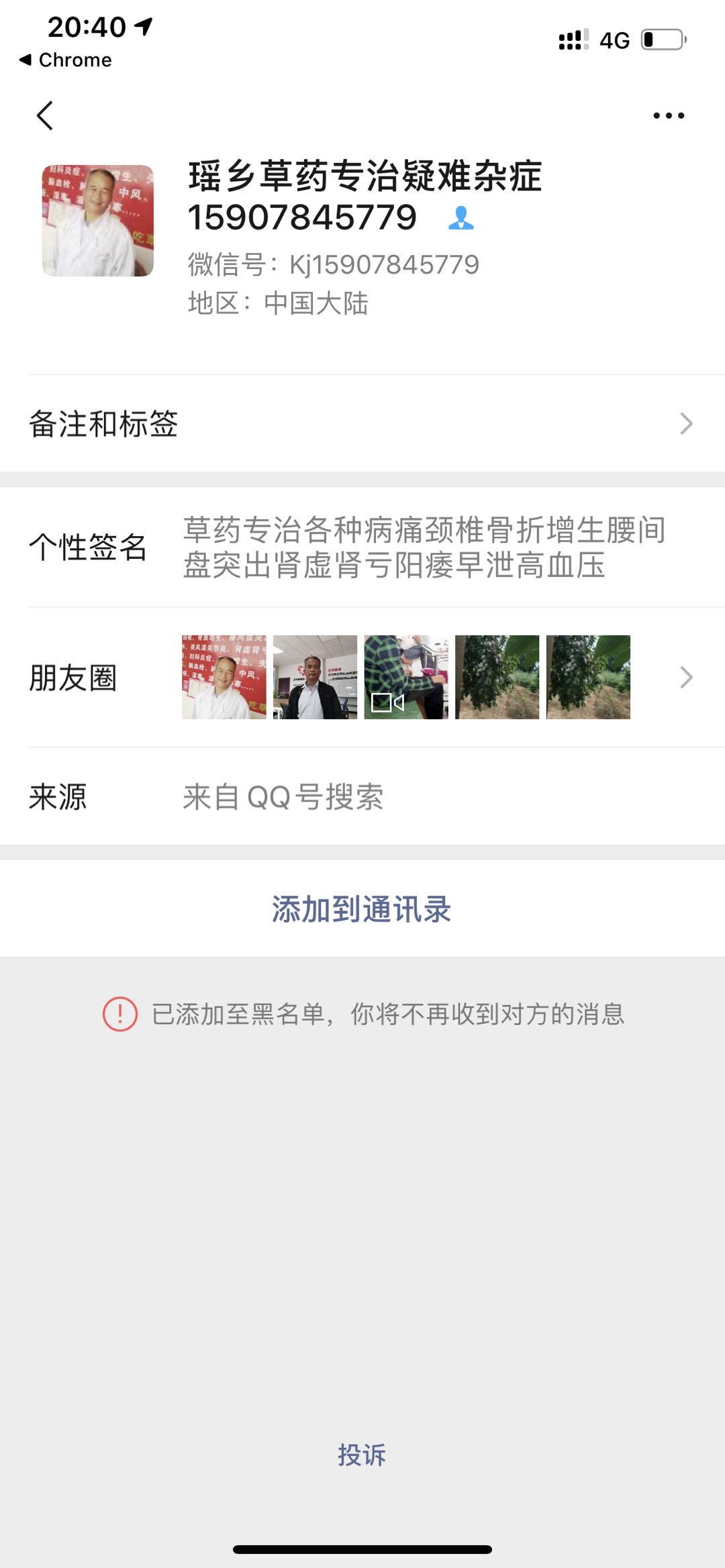Tap the 4G network indicator
The width and height of the screenshot is (725, 1568).
[614, 38]
